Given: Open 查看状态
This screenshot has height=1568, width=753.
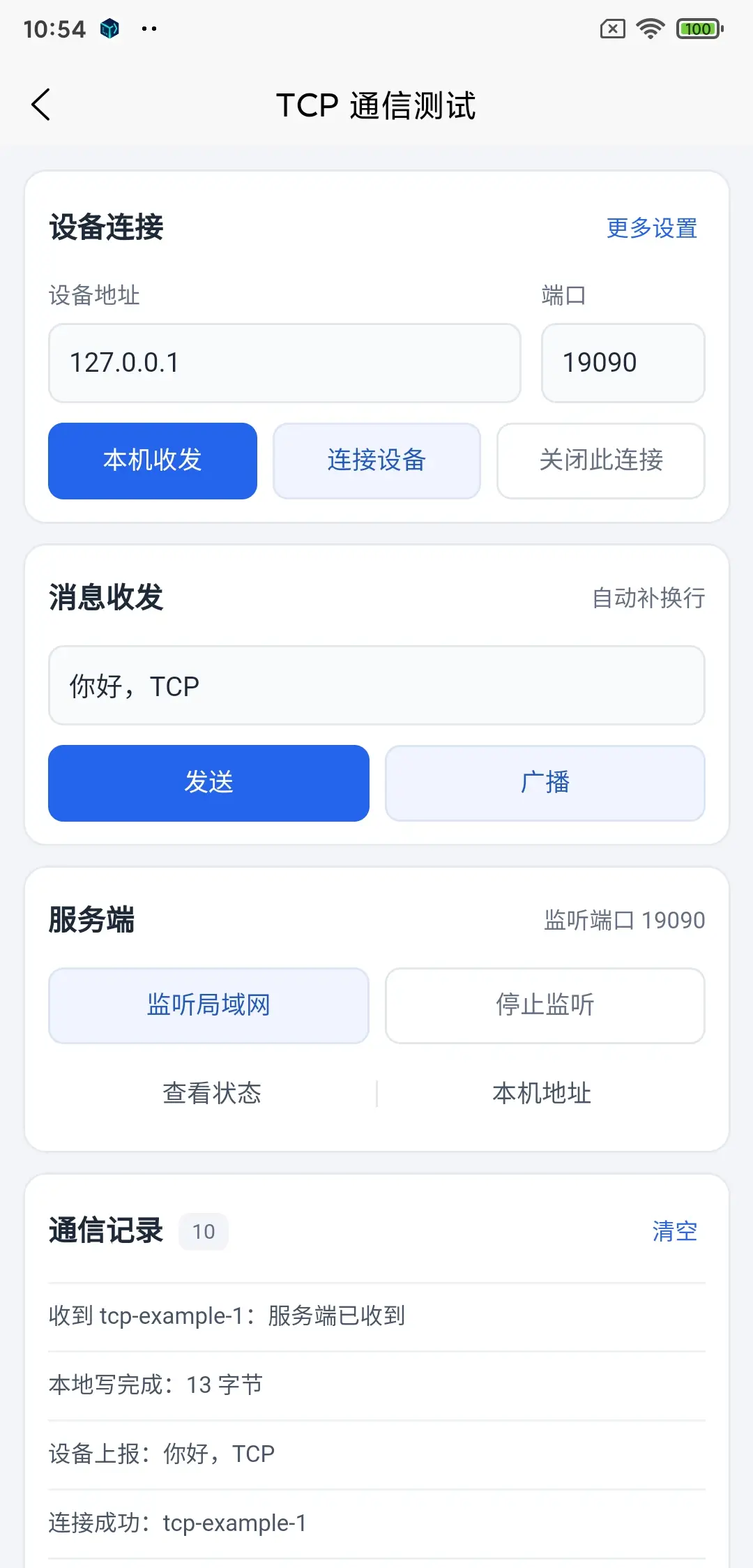Looking at the screenshot, I should [x=212, y=1093].
